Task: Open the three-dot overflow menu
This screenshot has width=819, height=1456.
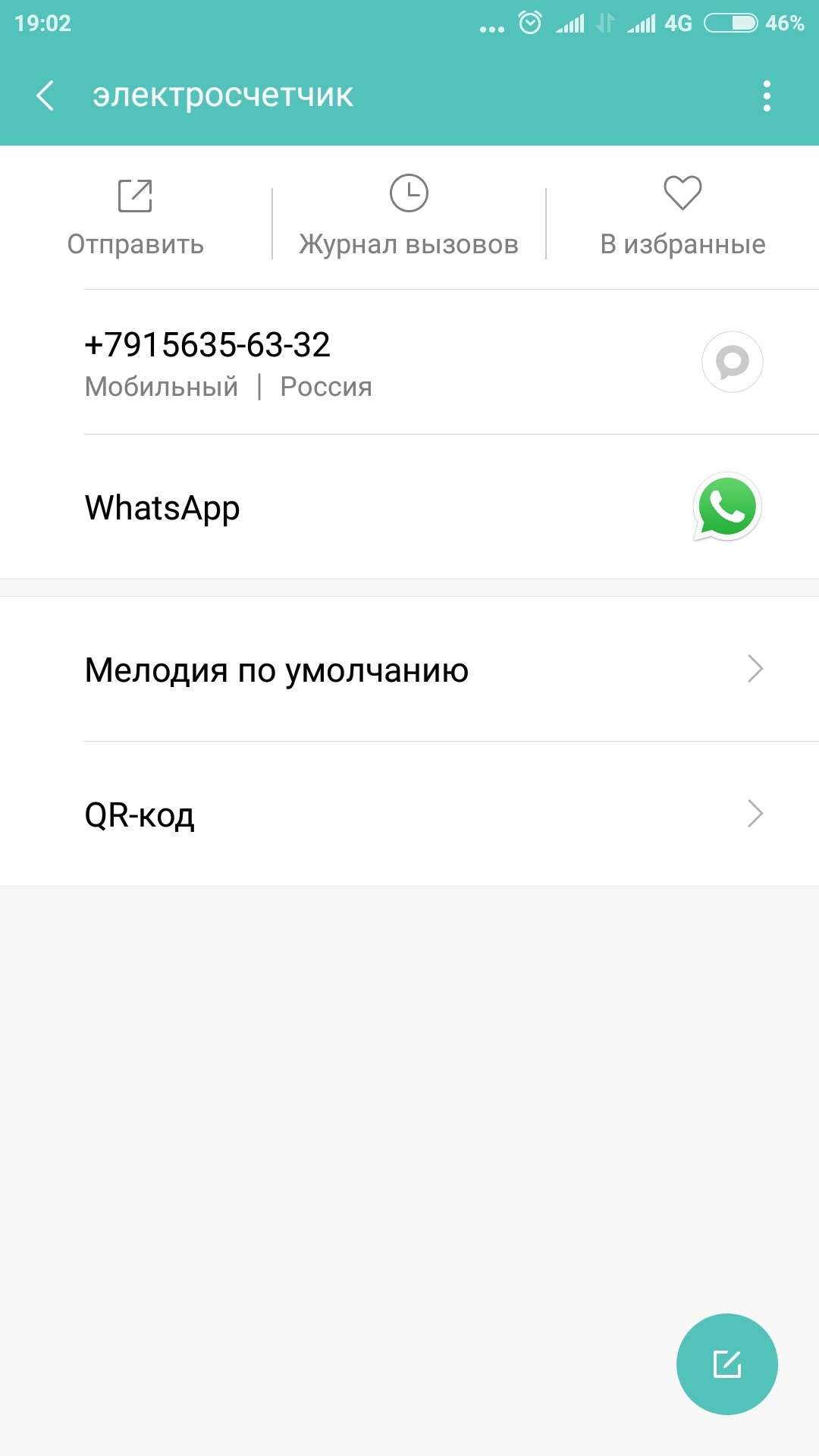Action: tap(767, 96)
